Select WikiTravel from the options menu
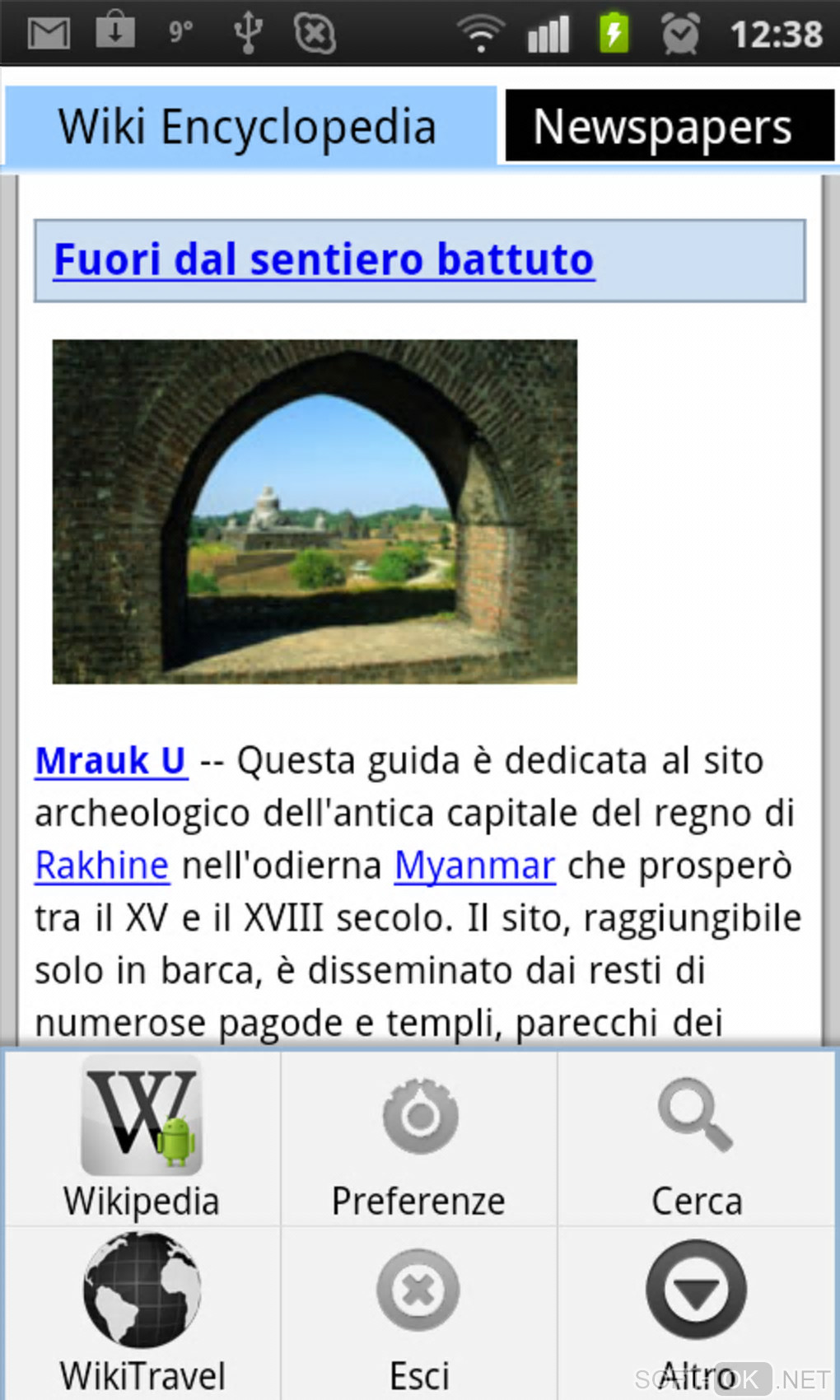 [142, 1313]
